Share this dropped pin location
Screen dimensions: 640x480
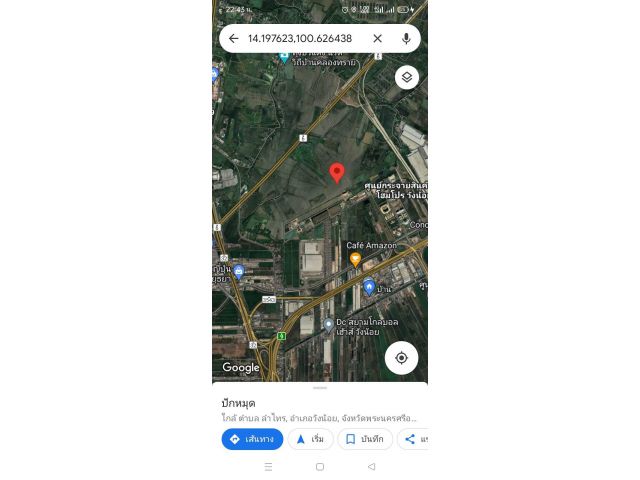(x=412, y=439)
